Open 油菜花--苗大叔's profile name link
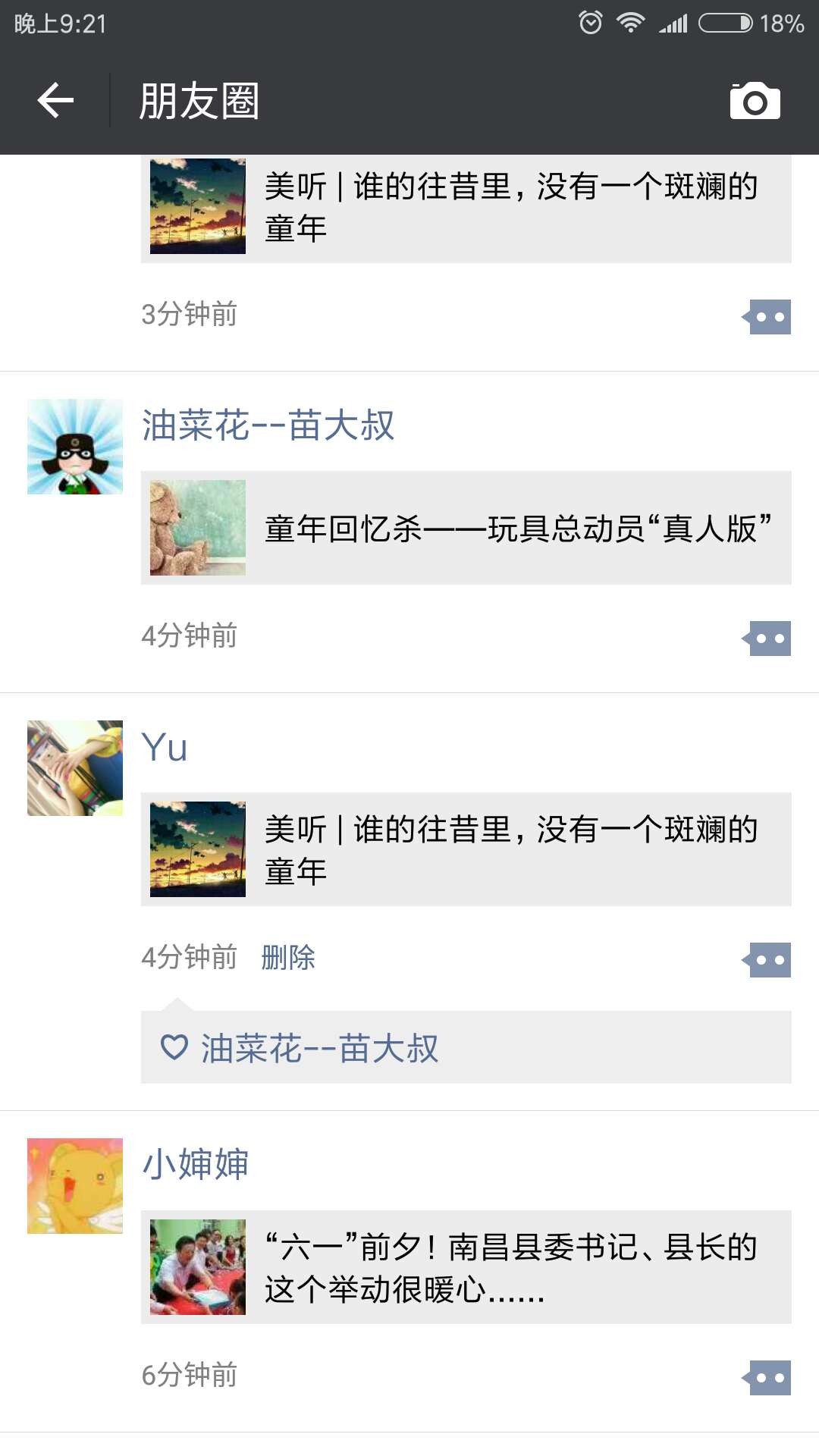This screenshot has width=819, height=1456. pyautogui.click(x=268, y=425)
